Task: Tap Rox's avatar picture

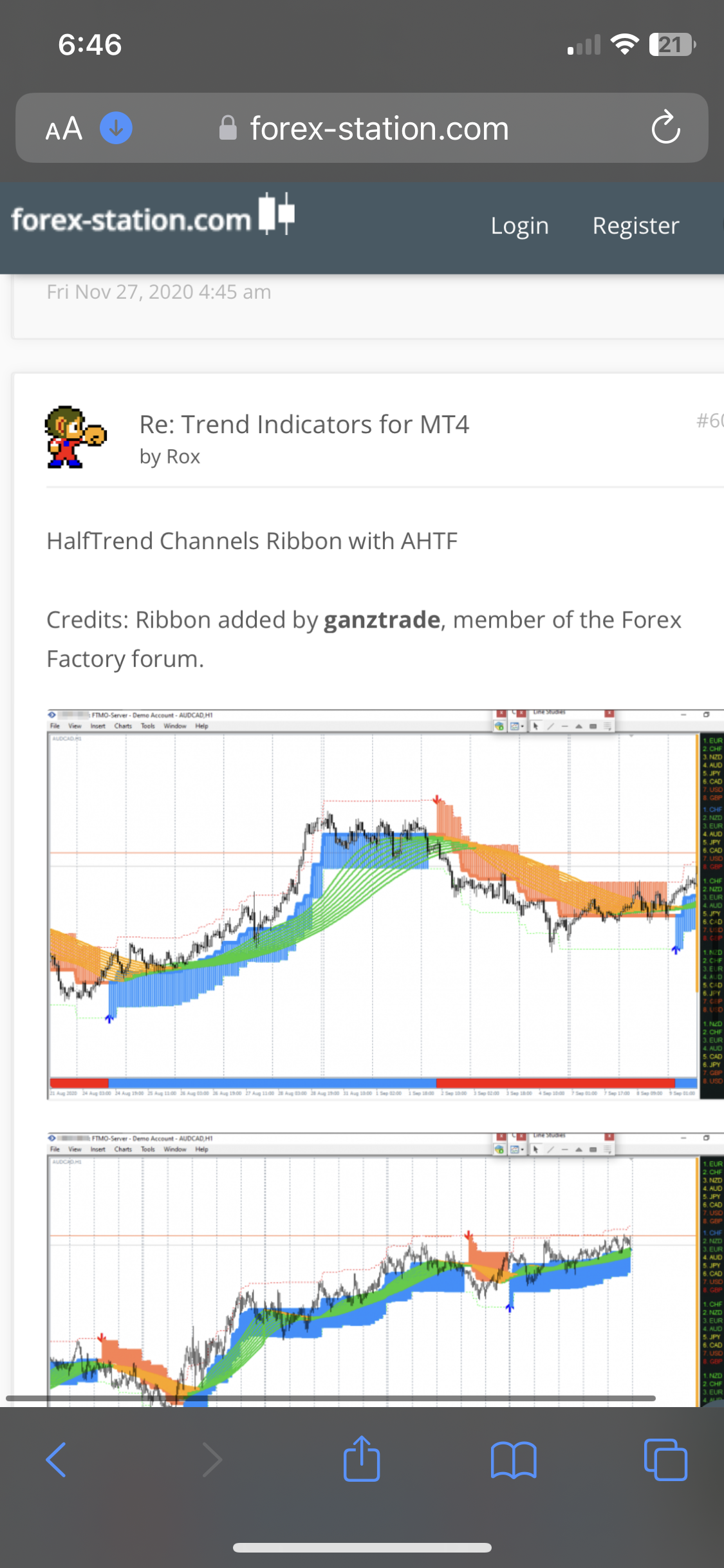Action: point(75,437)
